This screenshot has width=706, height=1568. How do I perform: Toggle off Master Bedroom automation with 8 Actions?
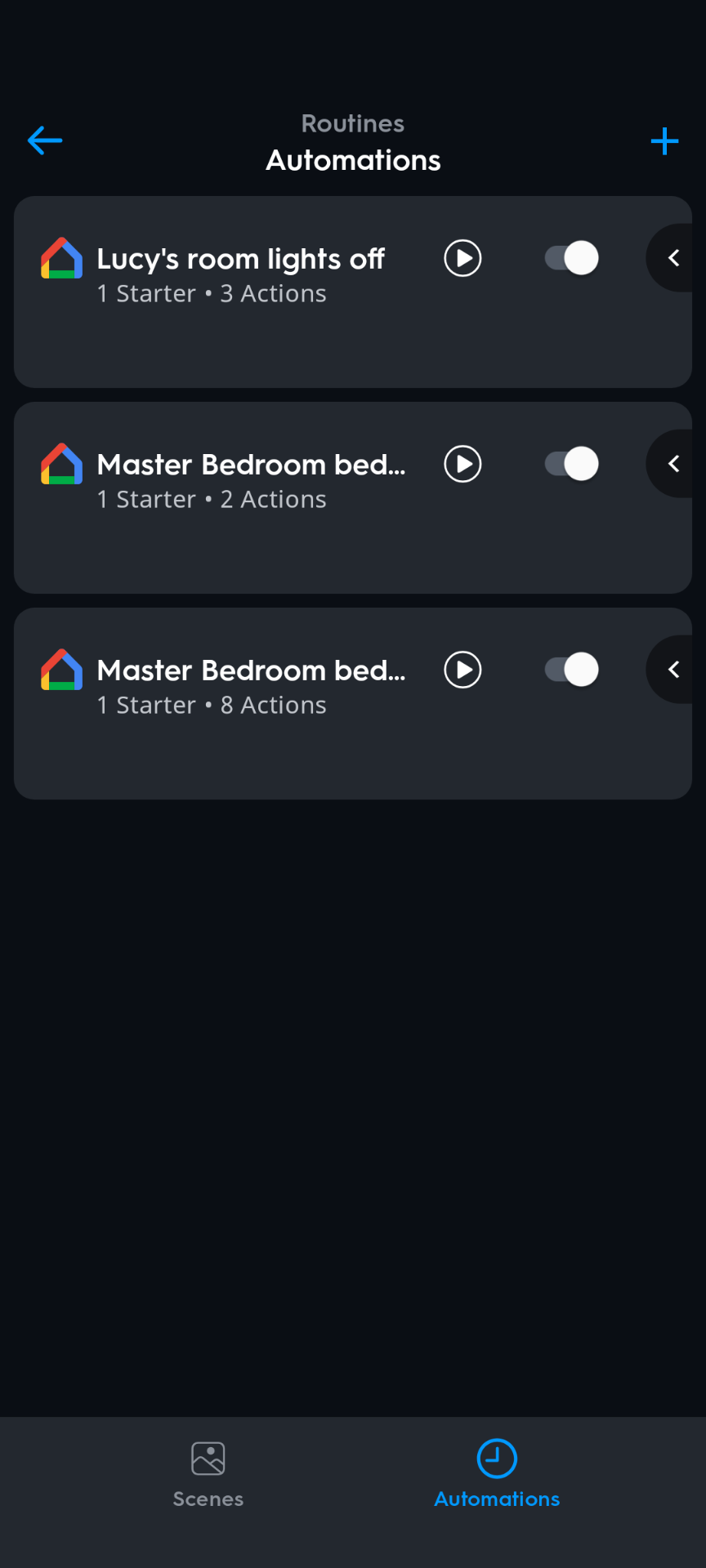click(x=572, y=670)
